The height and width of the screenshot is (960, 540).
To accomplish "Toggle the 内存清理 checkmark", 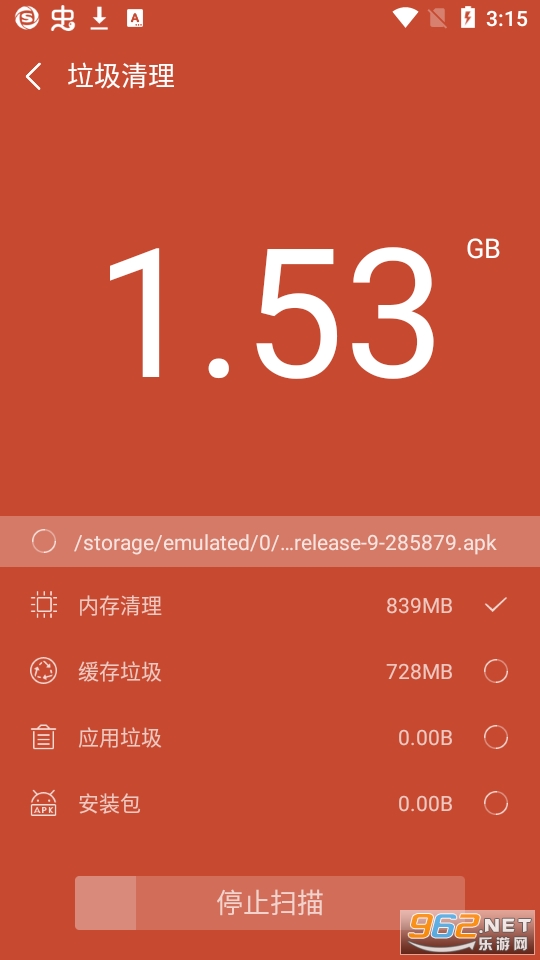I will tap(495, 606).
